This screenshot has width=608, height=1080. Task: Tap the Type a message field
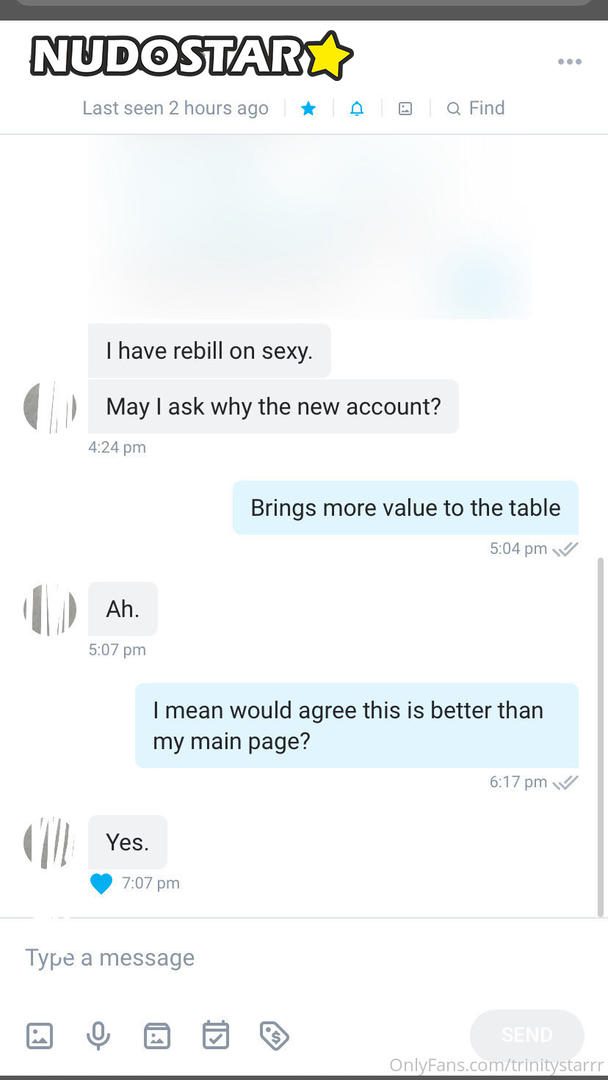pyautogui.click(x=250, y=958)
